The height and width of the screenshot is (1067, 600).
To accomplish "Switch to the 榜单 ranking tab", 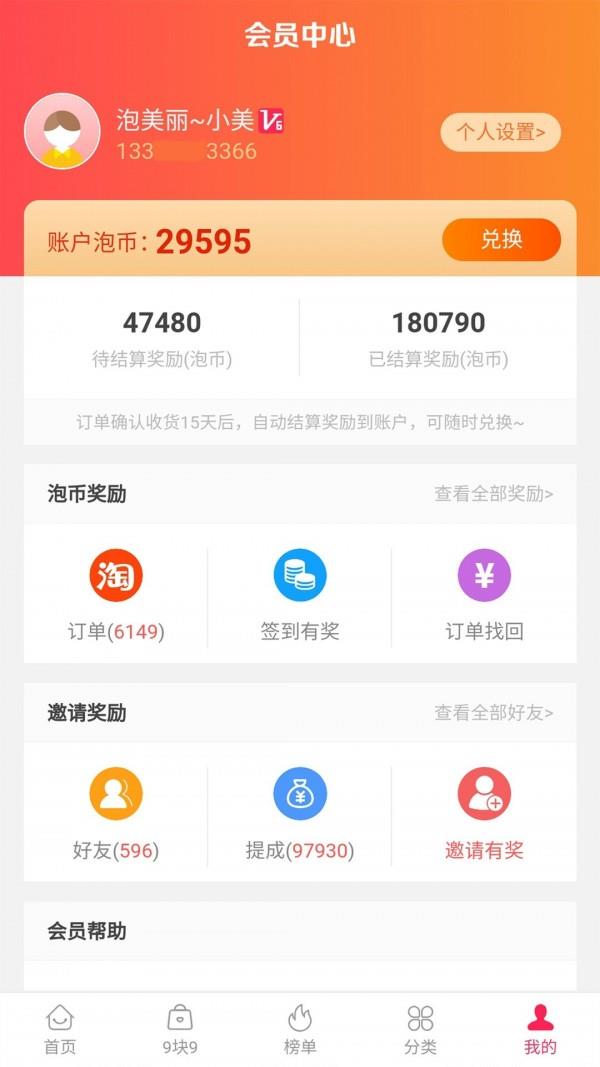I will click(x=300, y=1030).
